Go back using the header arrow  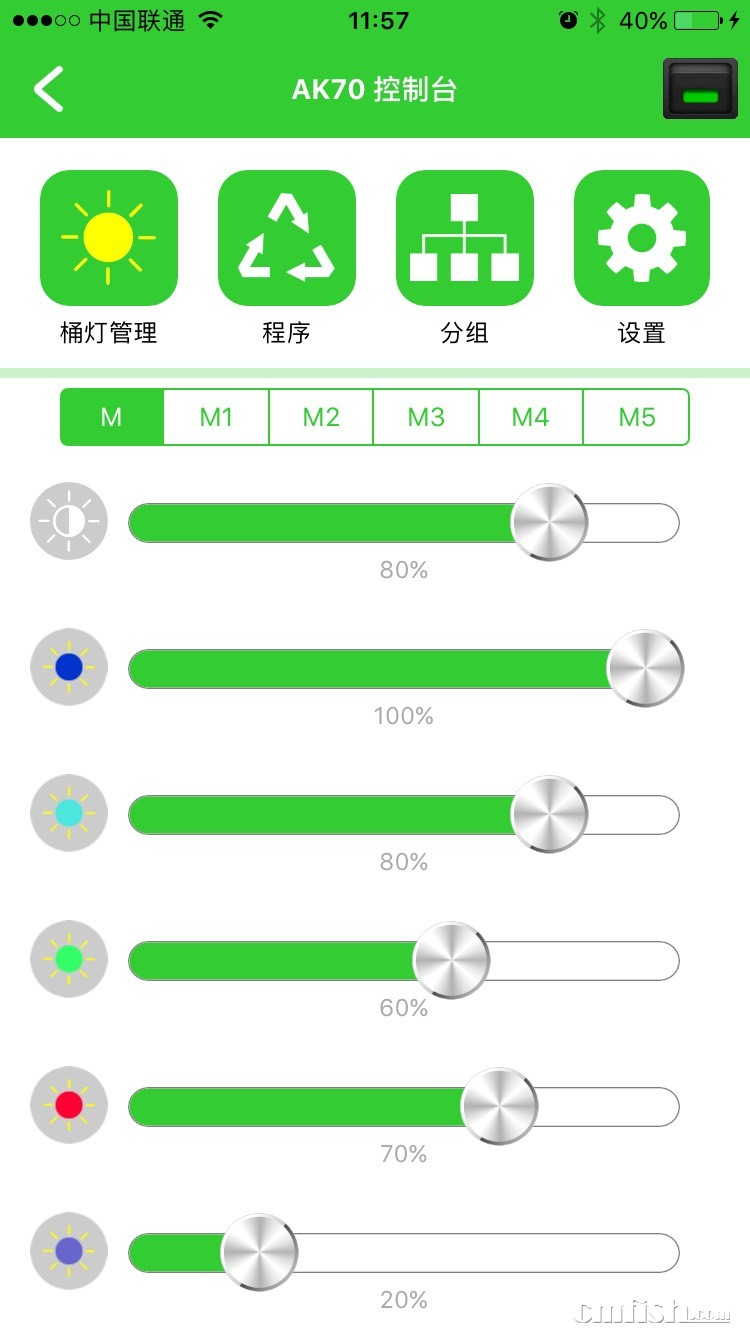pos(48,89)
